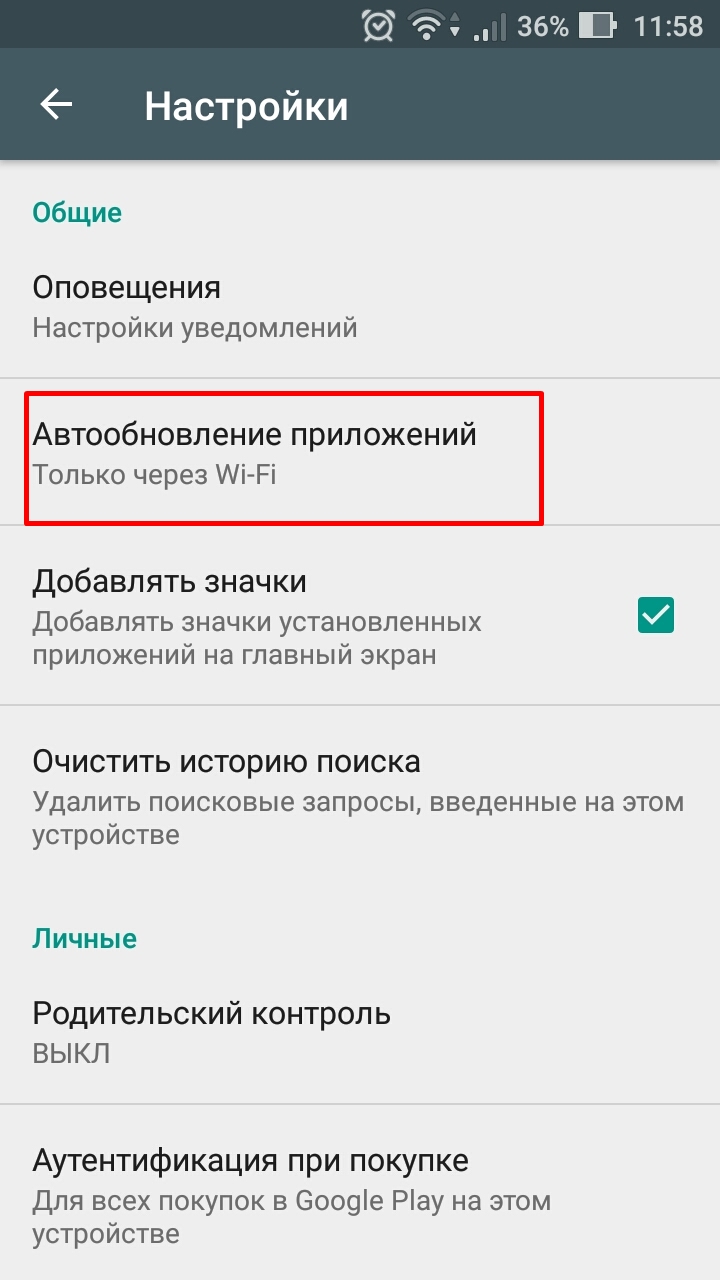Open Родительский контроль

pos(360,1032)
